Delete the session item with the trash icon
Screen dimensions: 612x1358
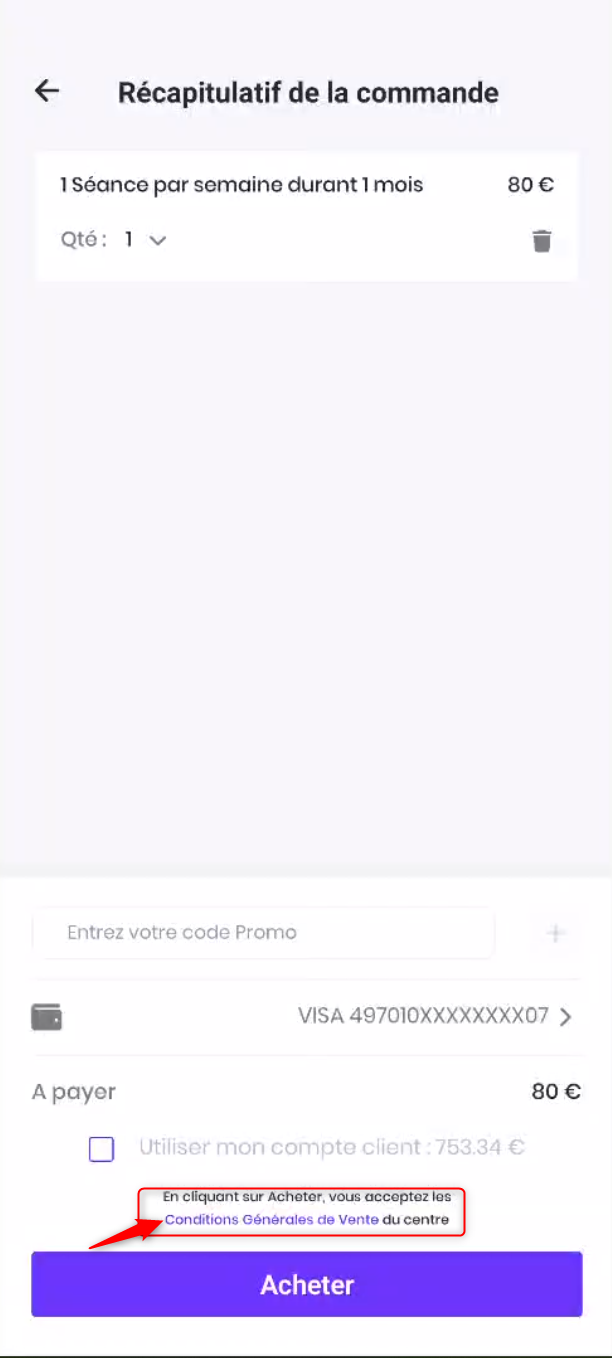(541, 241)
